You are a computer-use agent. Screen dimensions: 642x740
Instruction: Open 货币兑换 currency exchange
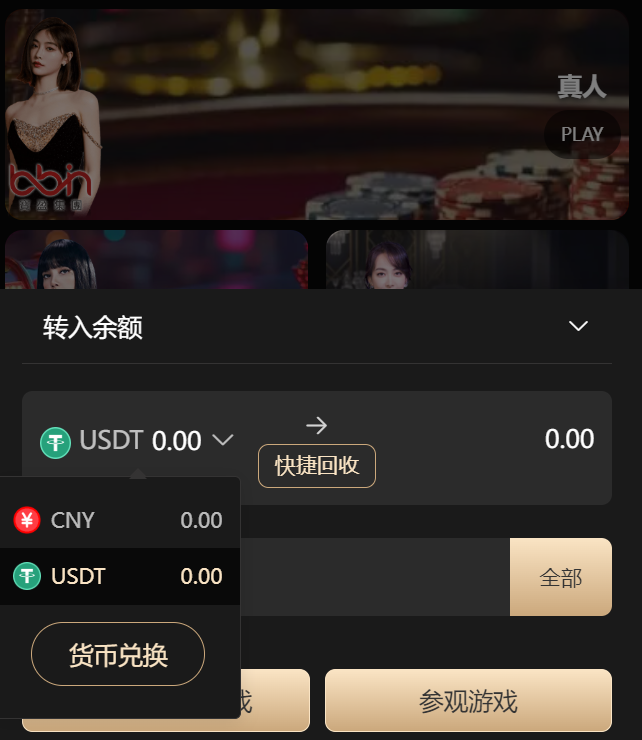118,654
